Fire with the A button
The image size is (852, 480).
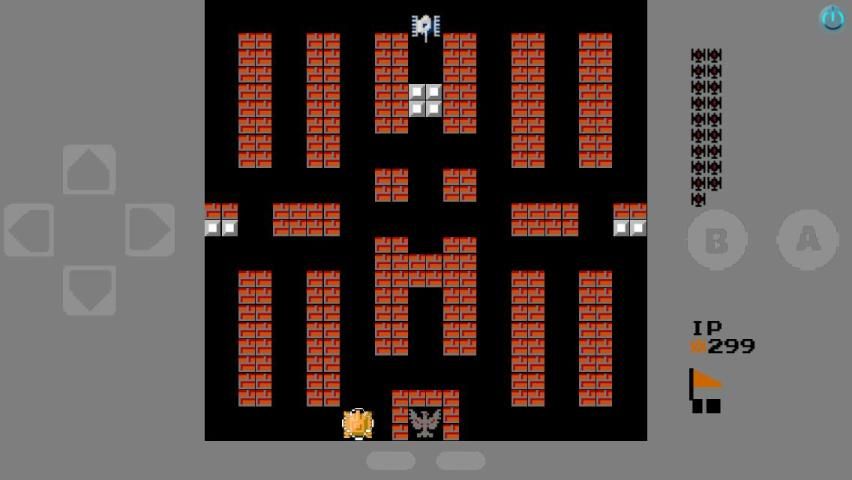coord(807,239)
